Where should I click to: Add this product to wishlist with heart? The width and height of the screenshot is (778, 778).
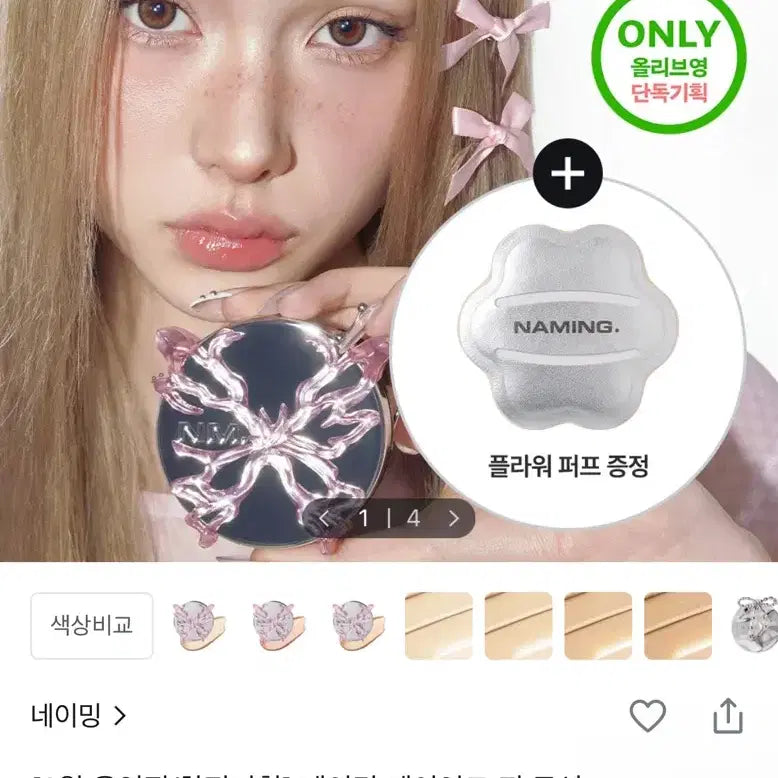click(x=647, y=716)
